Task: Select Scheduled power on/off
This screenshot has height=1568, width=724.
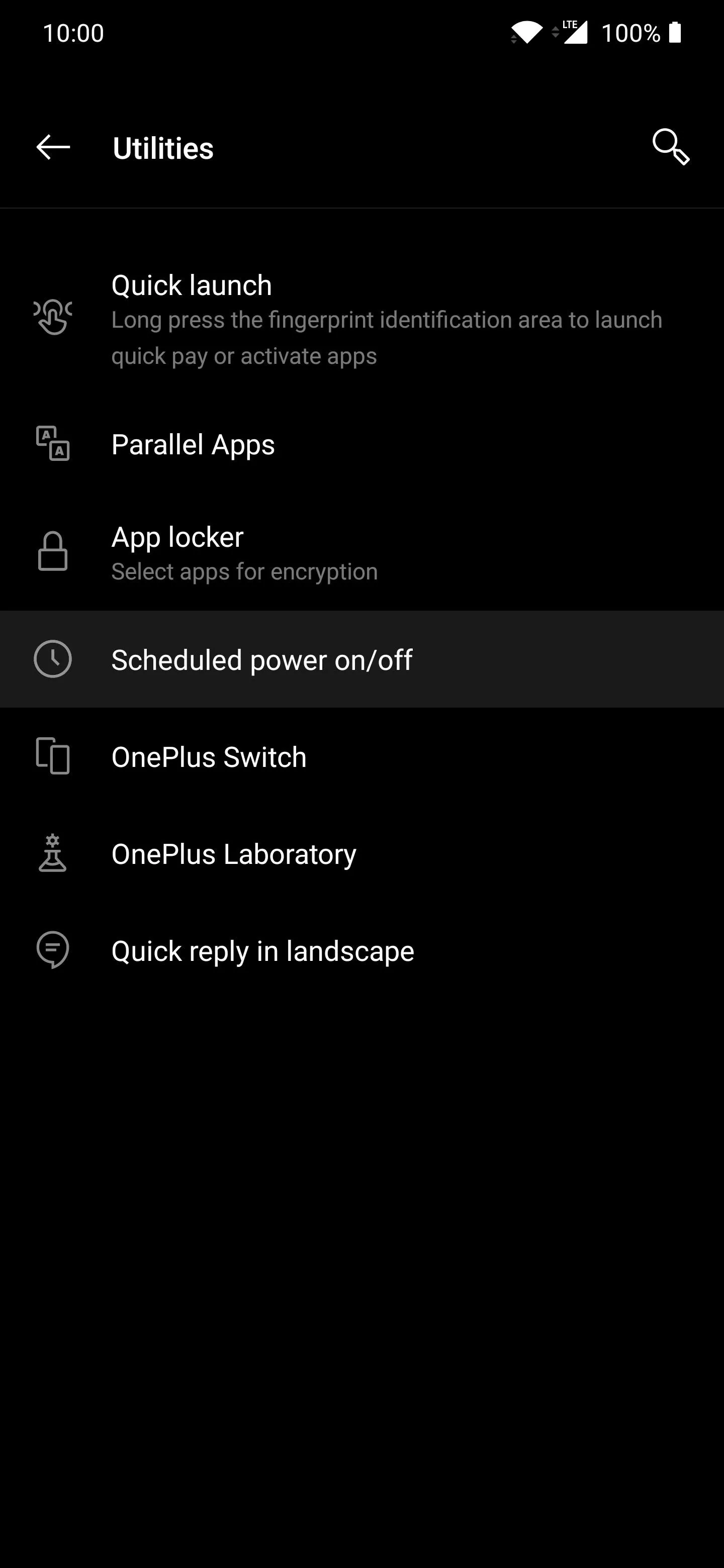Action: tap(361, 659)
